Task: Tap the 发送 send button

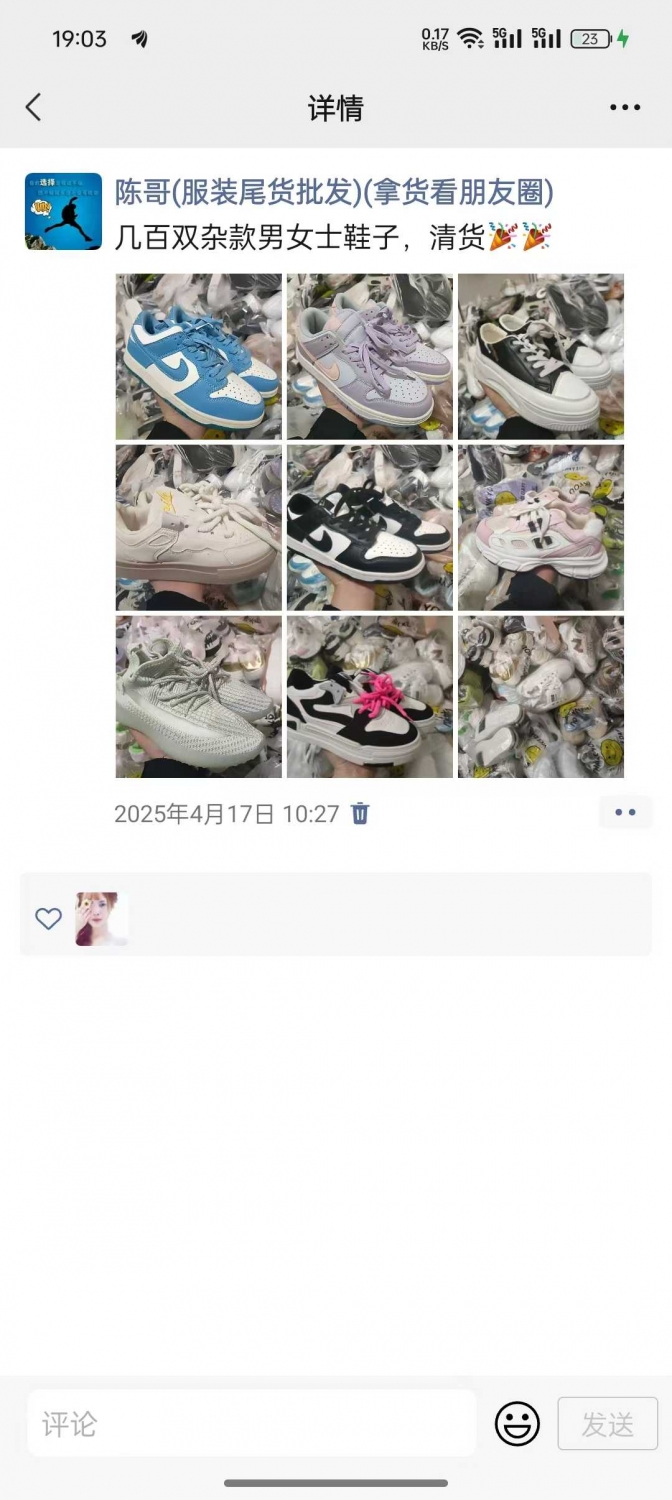Action: pyautogui.click(x=608, y=1424)
